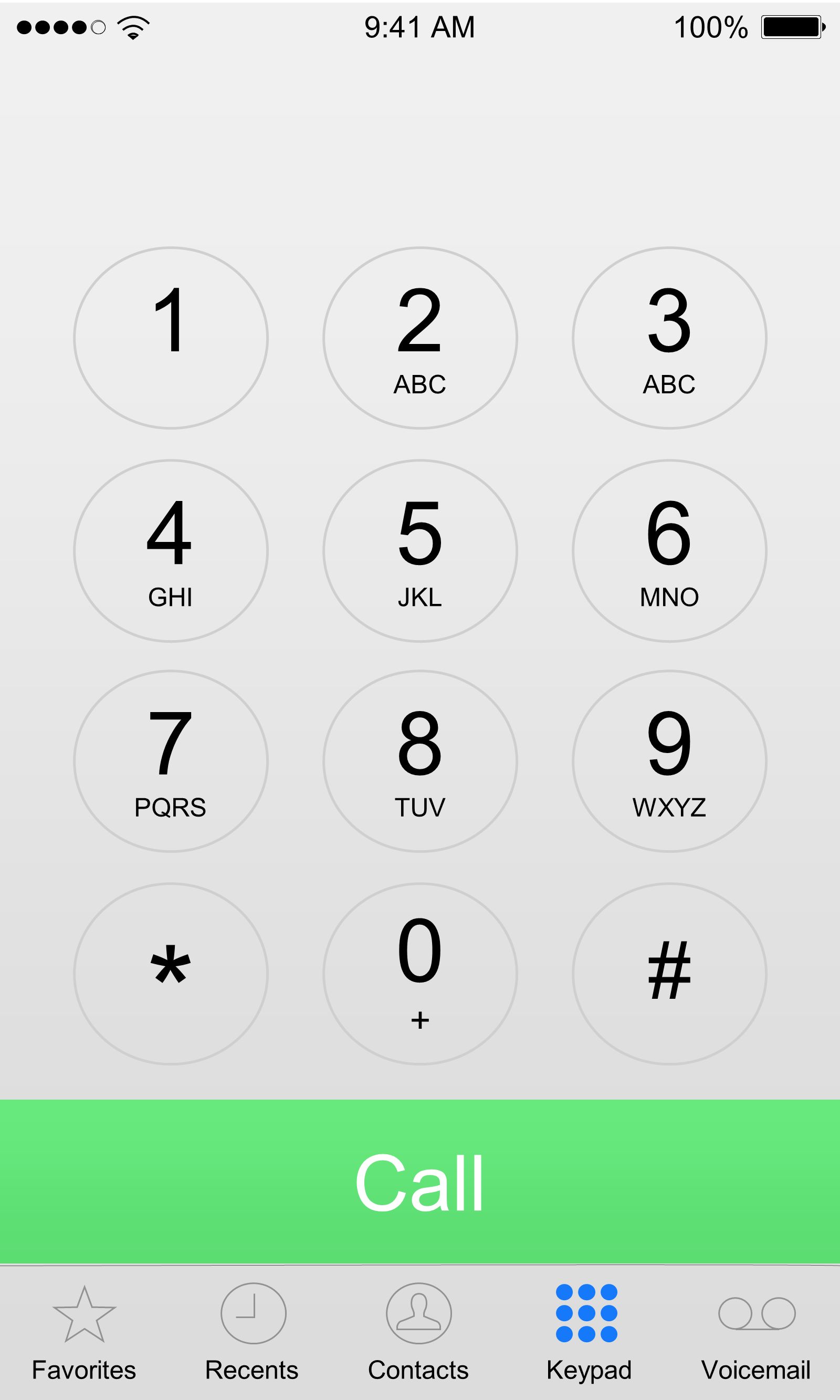Viewport: 840px width, 1400px height.
Task: Tap the 7 PQRS key
Action: point(171,761)
